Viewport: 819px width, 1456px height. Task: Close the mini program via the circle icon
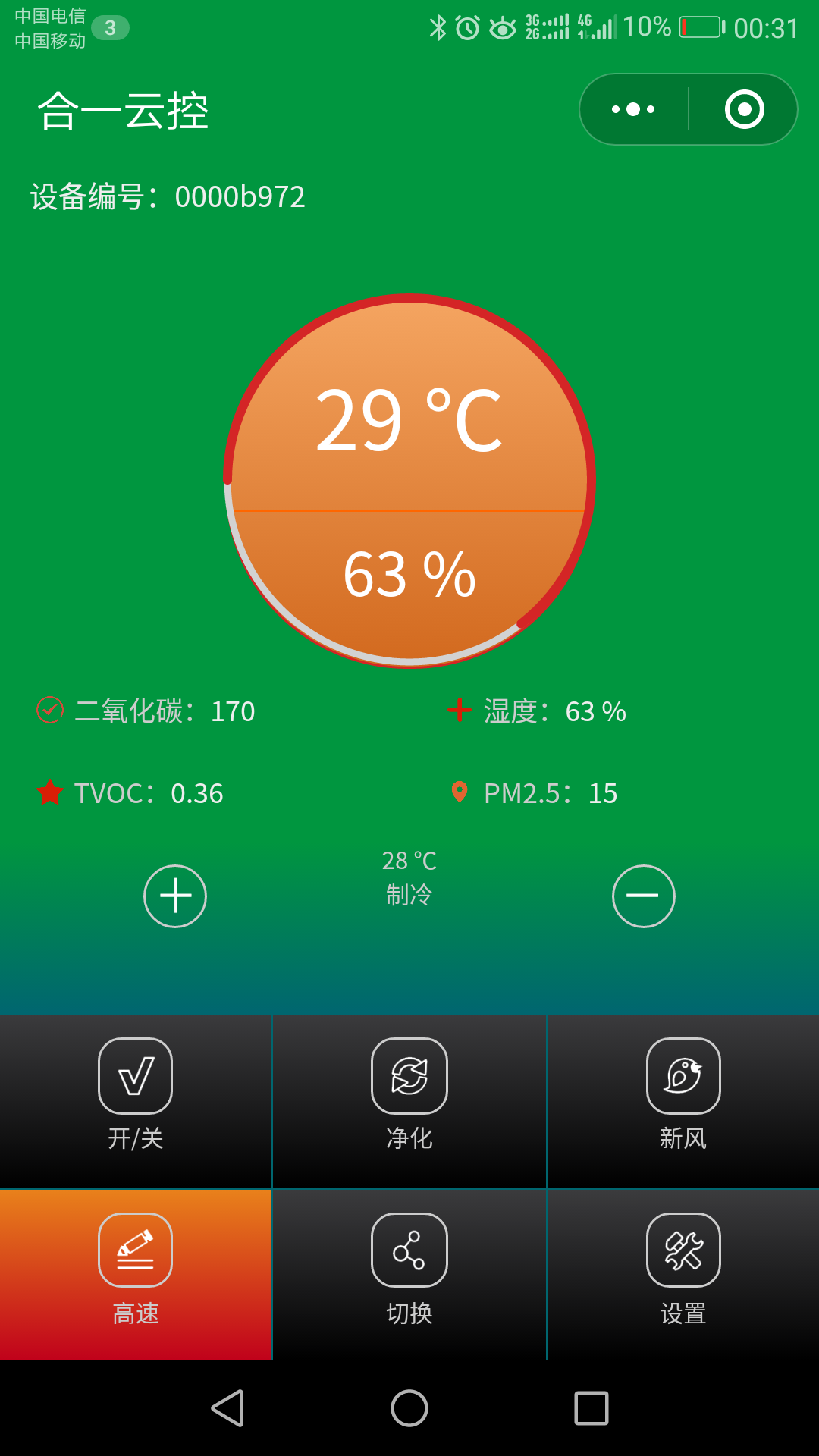744,109
